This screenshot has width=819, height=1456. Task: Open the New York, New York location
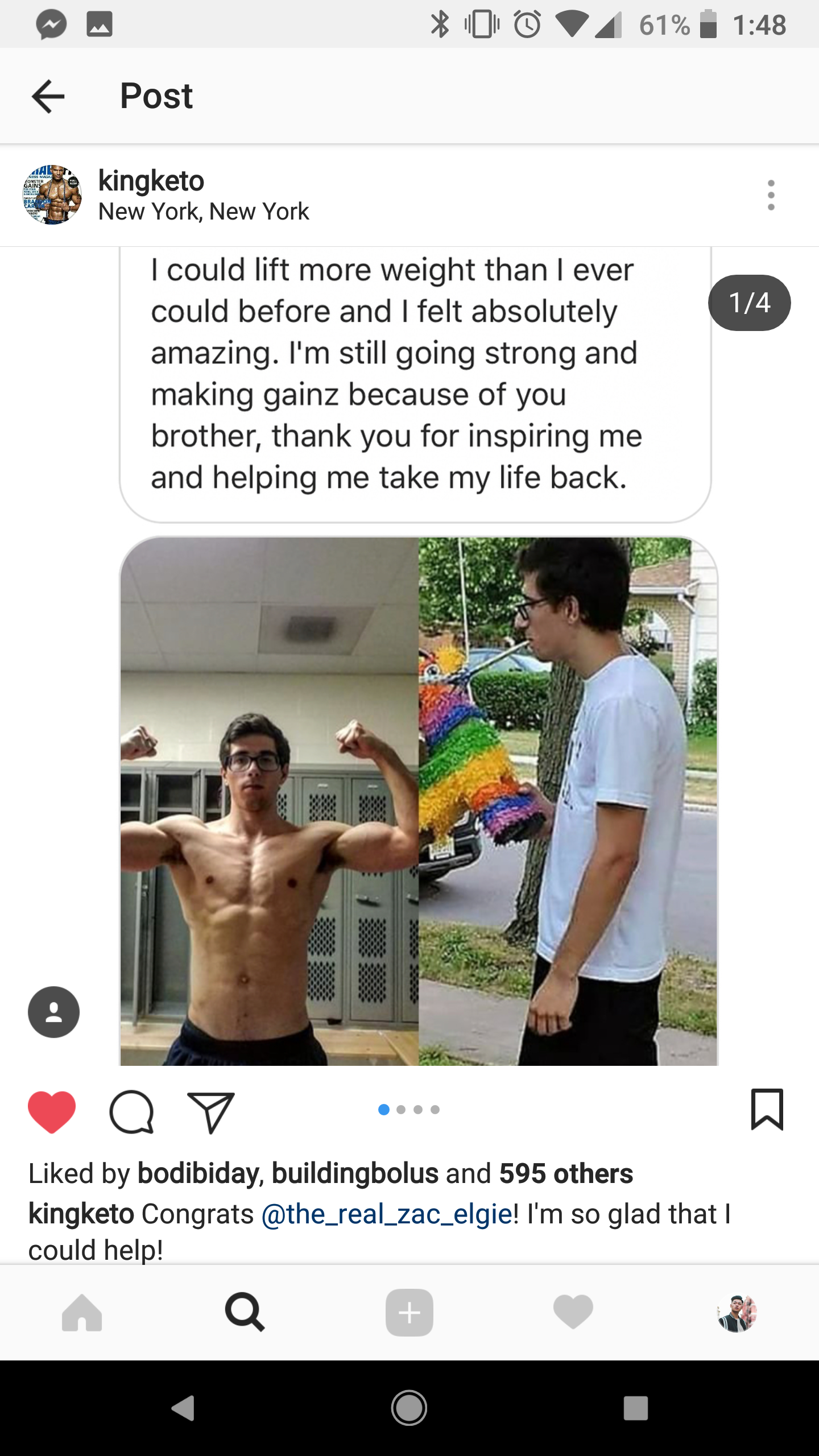tap(204, 212)
